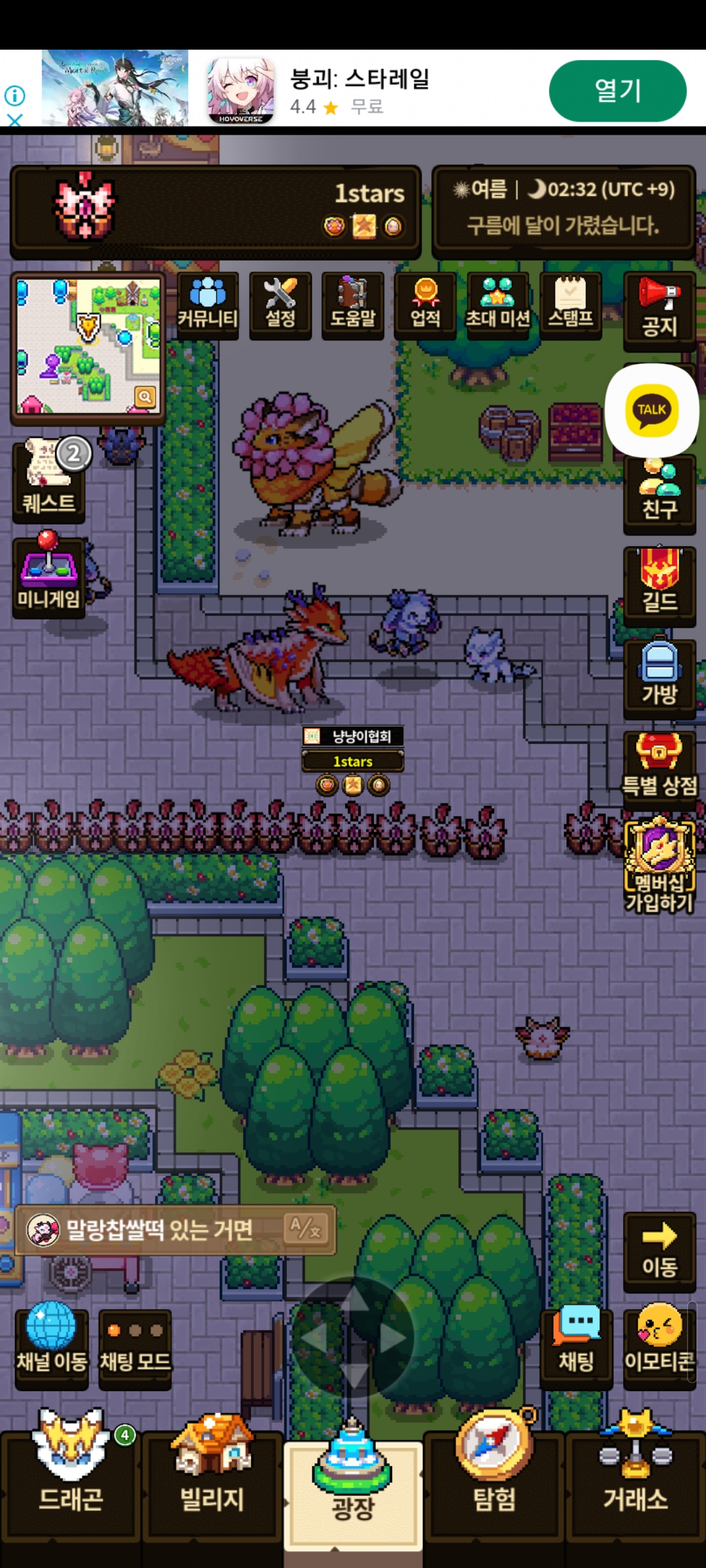Open the 가방 bag inventory
706x1568 pixels.
coord(660,679)
